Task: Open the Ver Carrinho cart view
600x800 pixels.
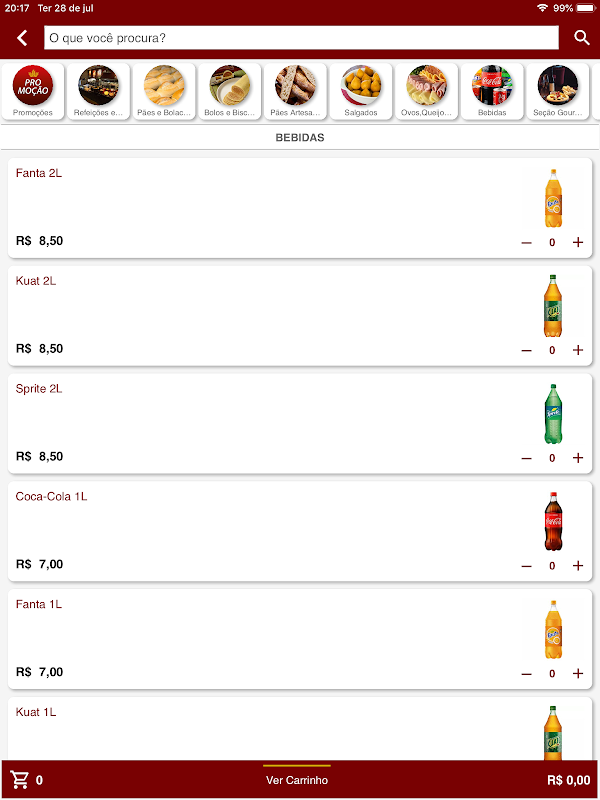Action: pyautogui.click(x=297, y=780)
